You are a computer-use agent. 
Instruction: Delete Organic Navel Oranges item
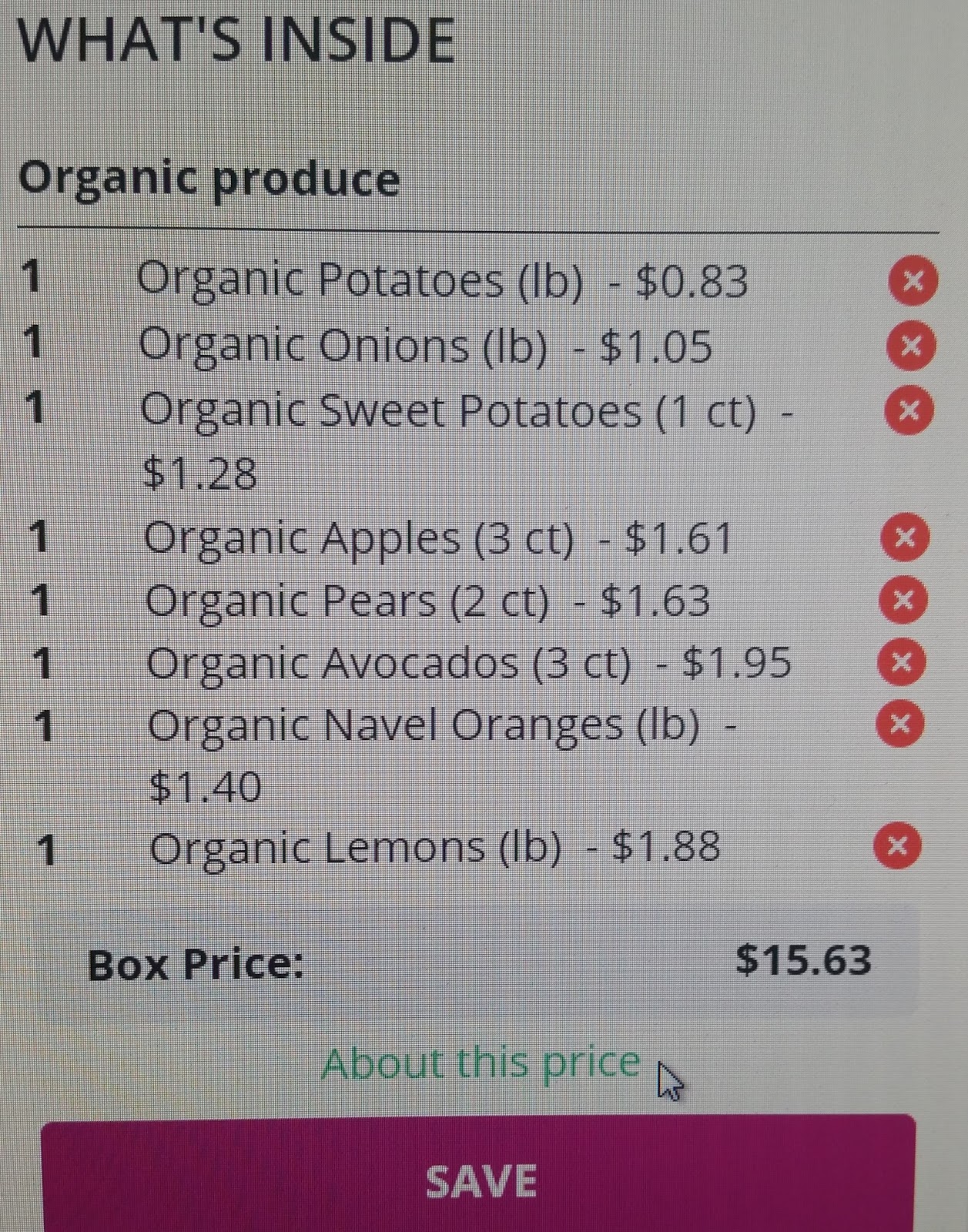click(900, 724)
